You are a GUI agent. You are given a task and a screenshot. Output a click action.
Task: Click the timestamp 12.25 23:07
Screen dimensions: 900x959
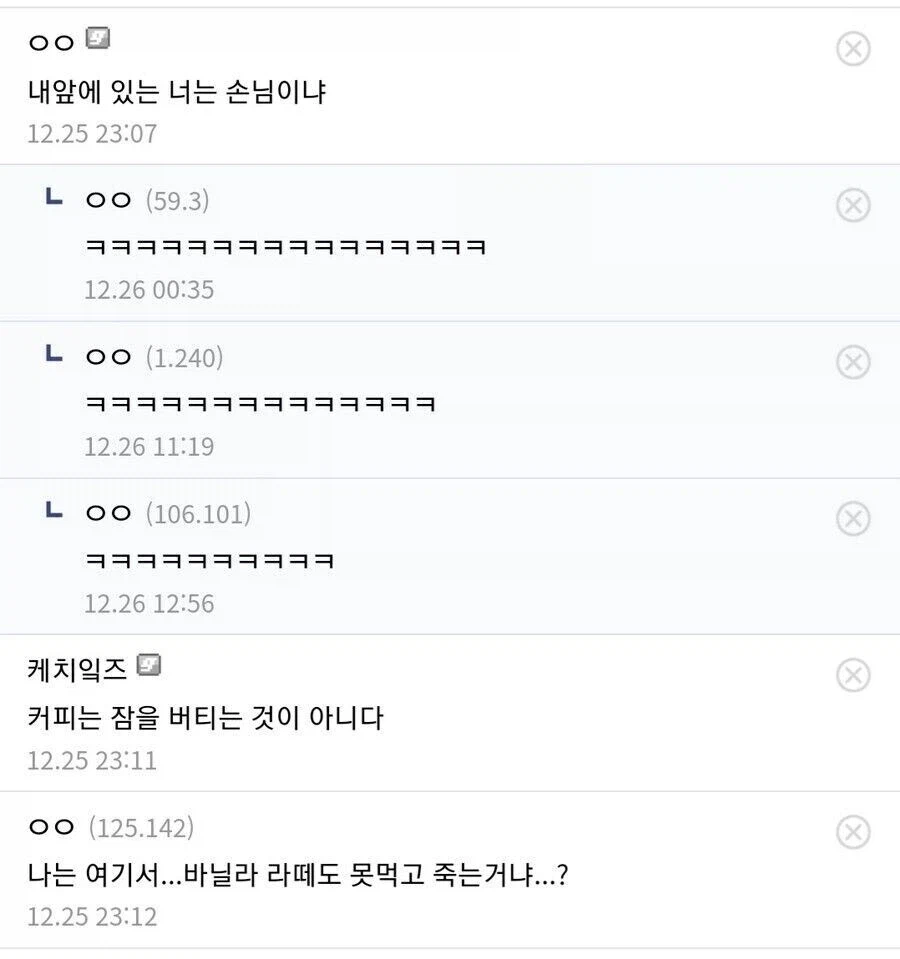coord(91,132)
